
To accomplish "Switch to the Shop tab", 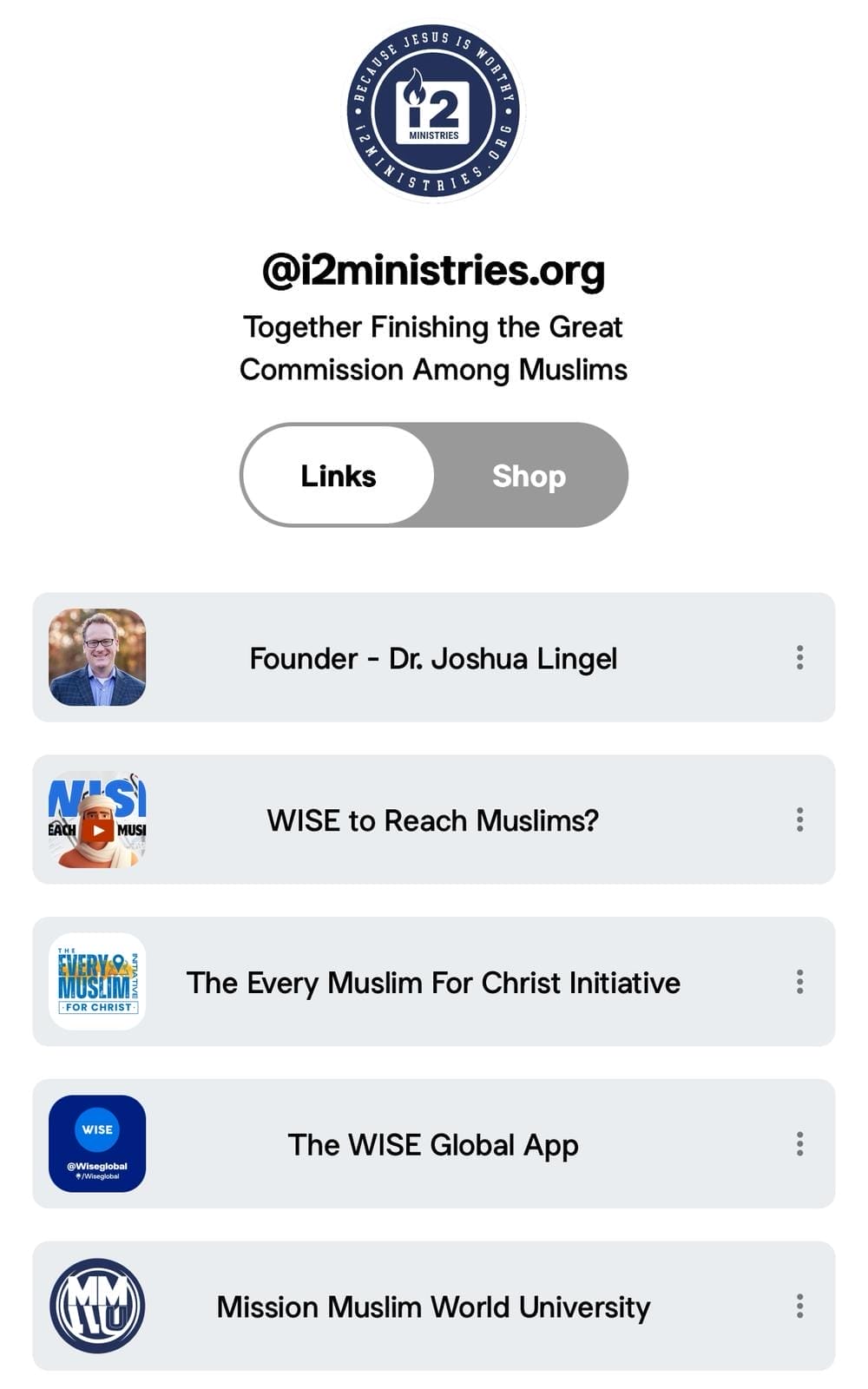I will tap(529, 476).
